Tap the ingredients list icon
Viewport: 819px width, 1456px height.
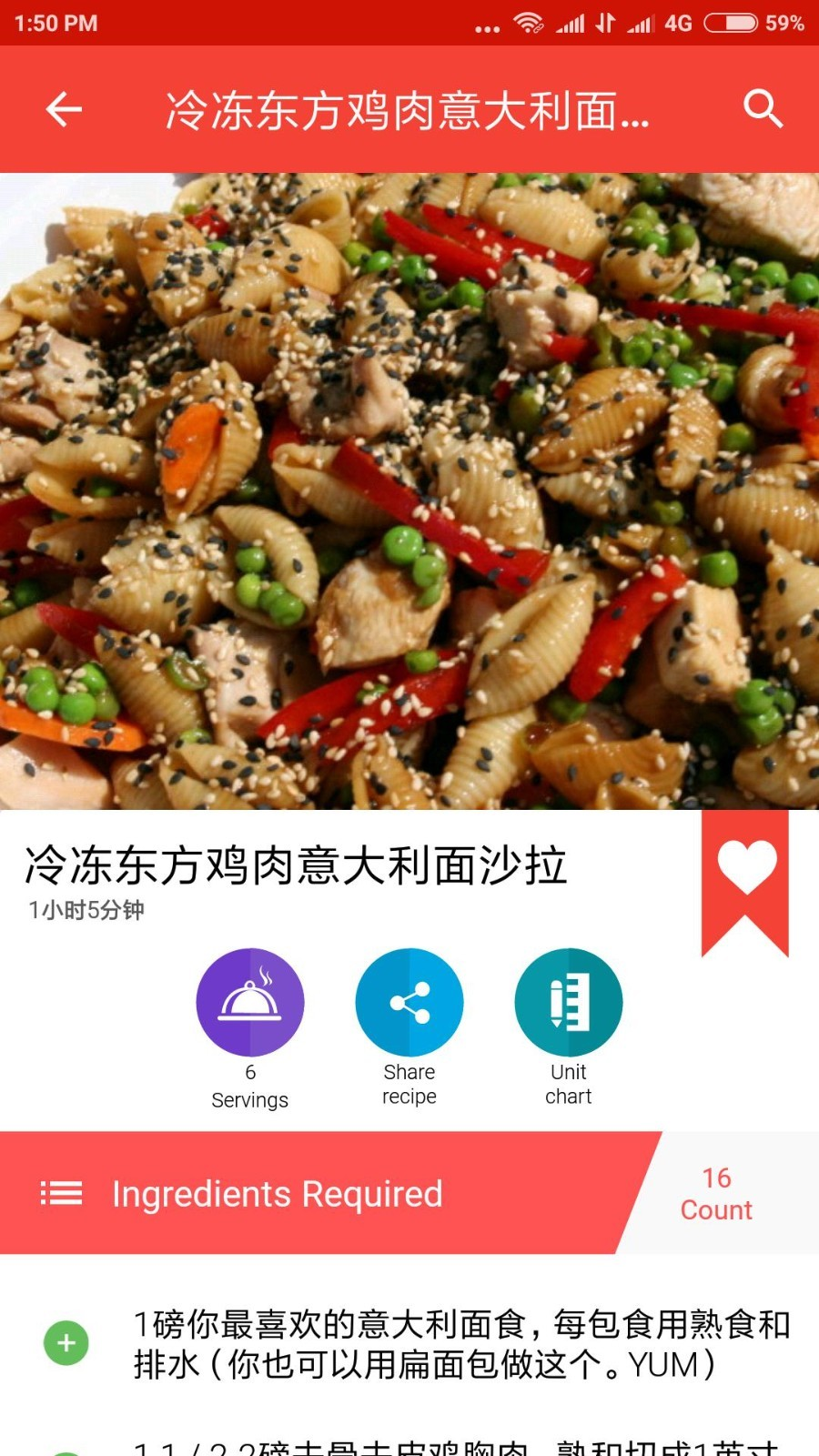click(60, 1193)
